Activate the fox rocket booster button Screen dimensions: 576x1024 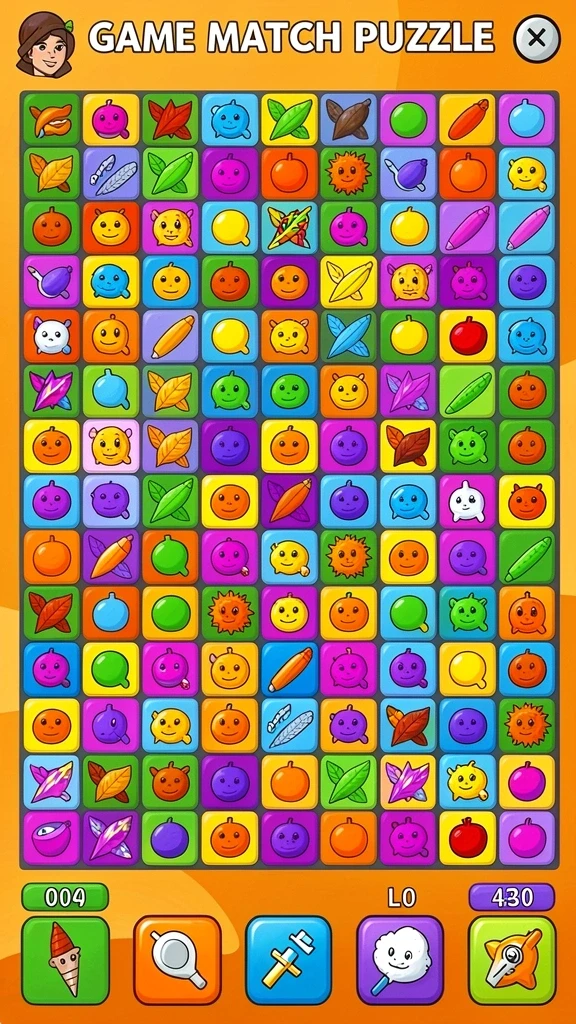[512, 959]
